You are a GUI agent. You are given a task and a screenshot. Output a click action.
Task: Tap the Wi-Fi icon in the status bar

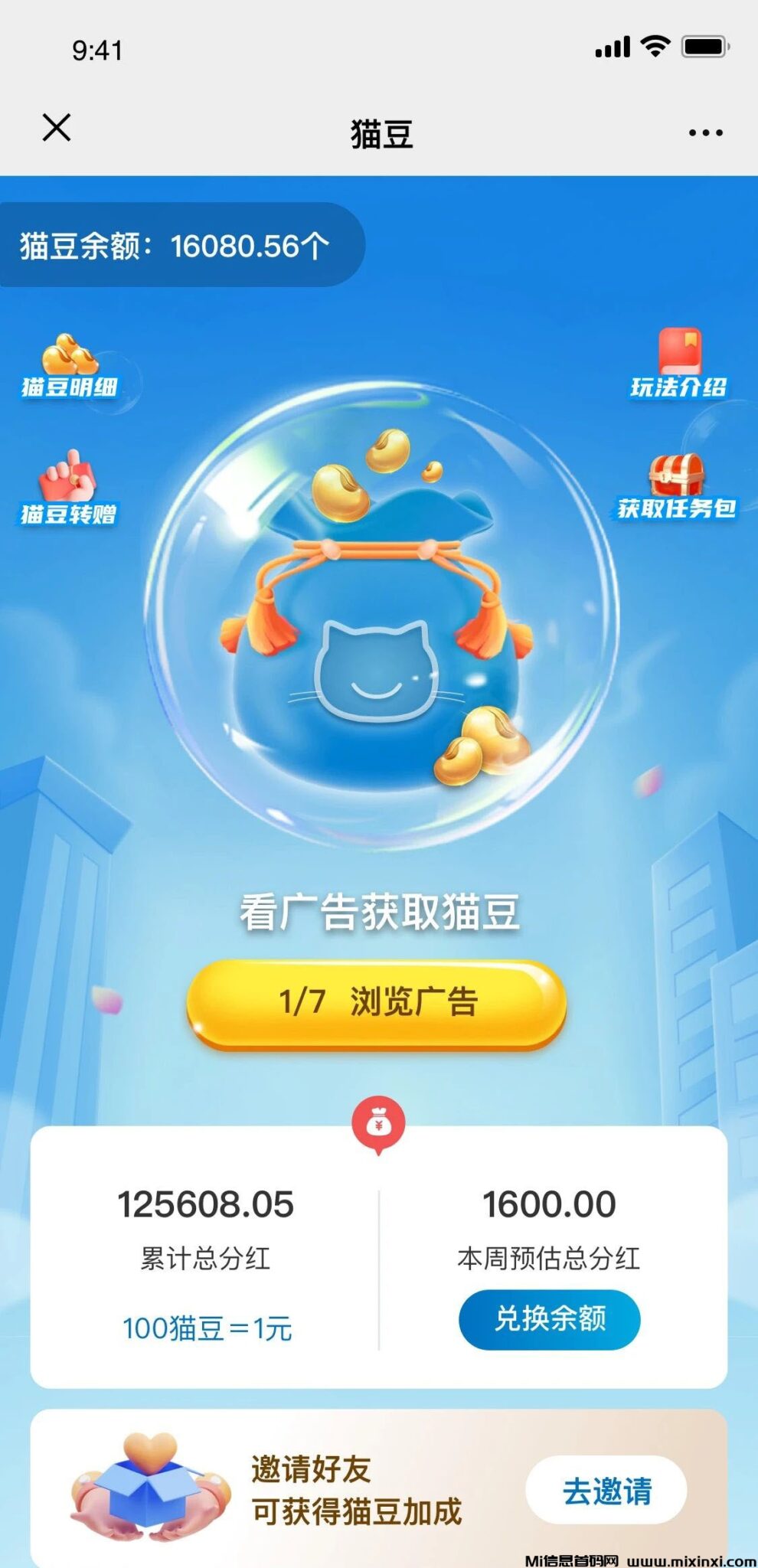pos(655,47)
